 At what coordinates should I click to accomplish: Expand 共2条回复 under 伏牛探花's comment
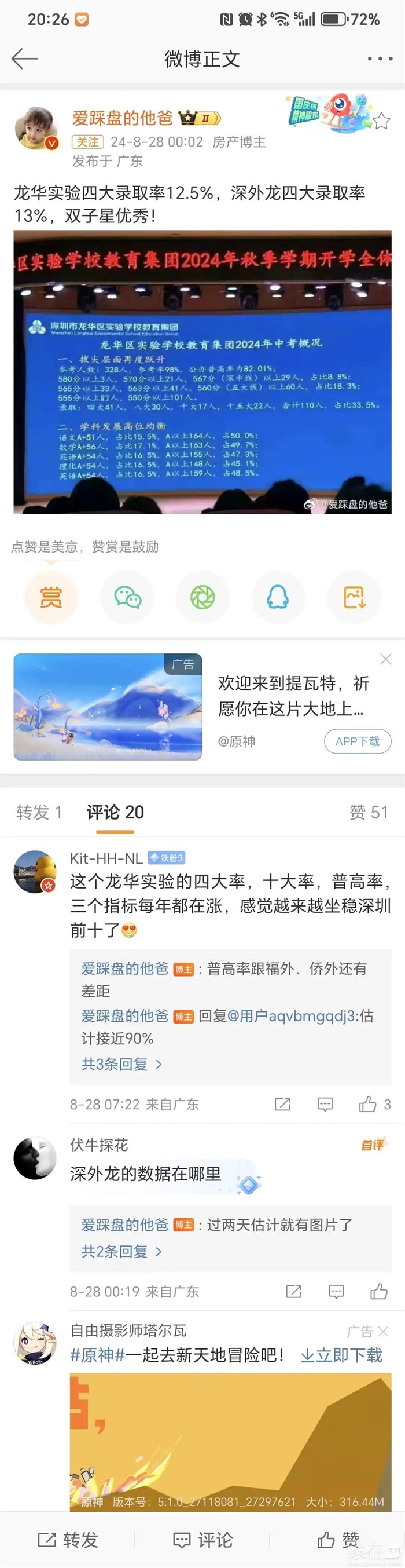[122, 1252]
